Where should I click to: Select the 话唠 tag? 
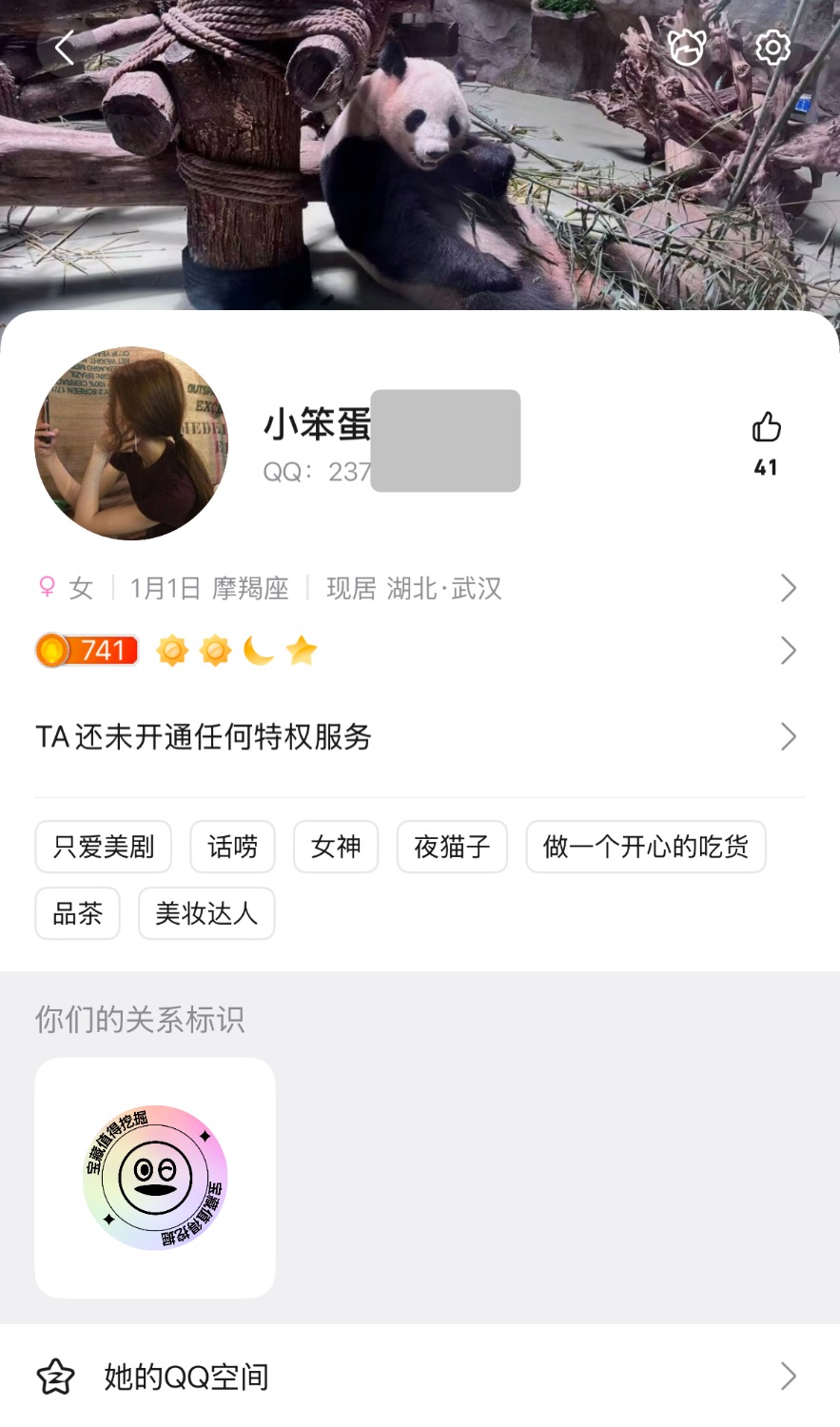coord(233,847)
